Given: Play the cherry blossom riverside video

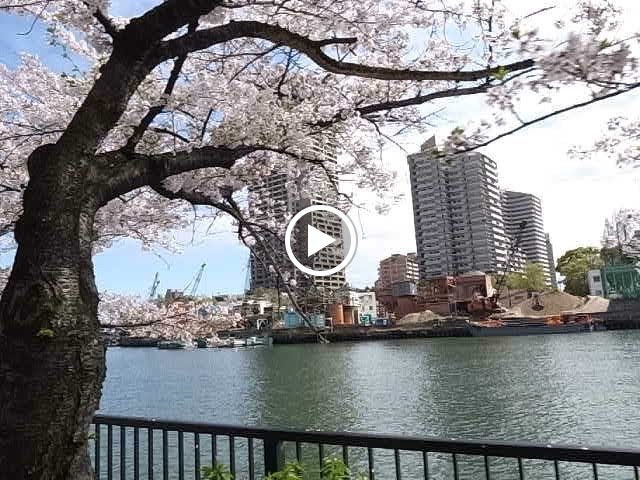Looking at the screenshot, I should (320, 240).
